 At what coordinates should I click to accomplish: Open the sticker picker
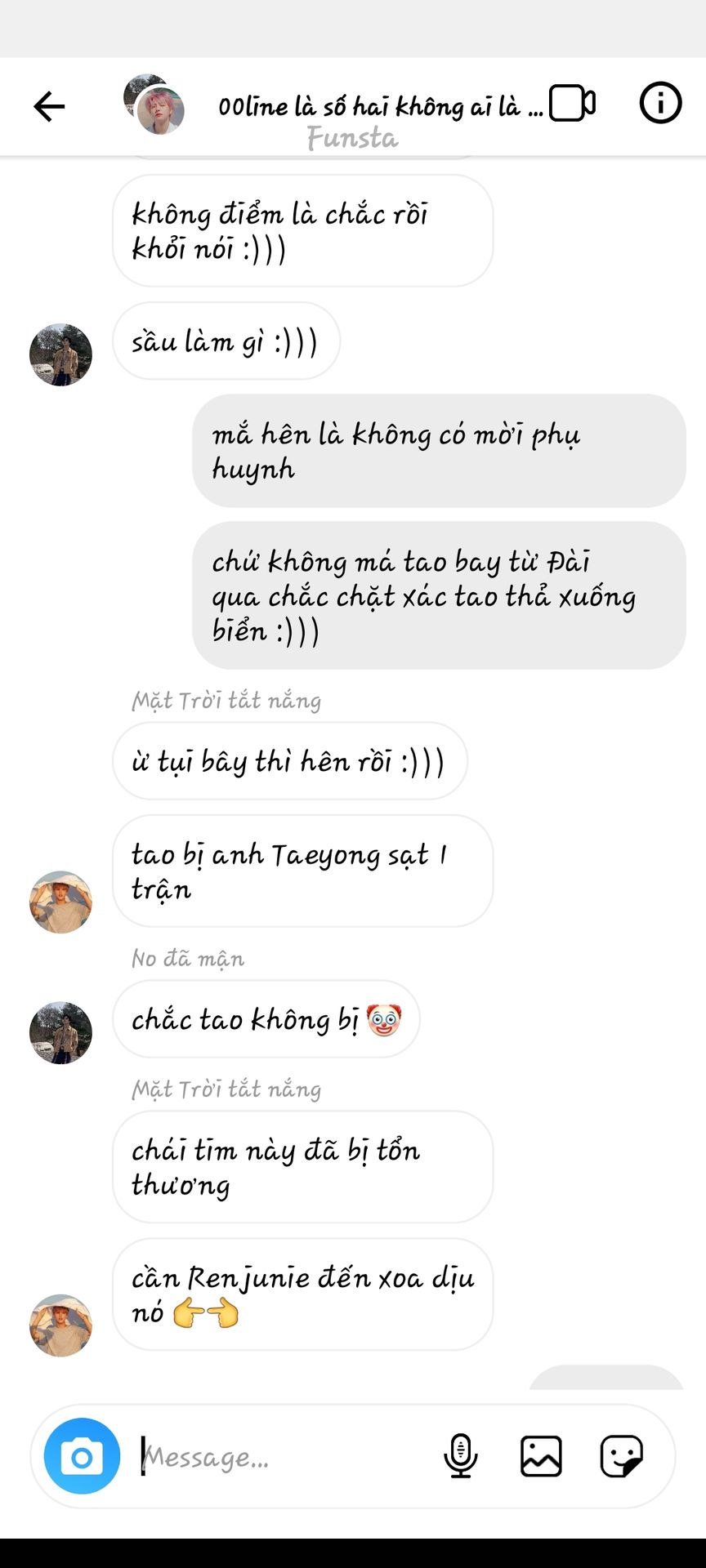click(621, 1456)
